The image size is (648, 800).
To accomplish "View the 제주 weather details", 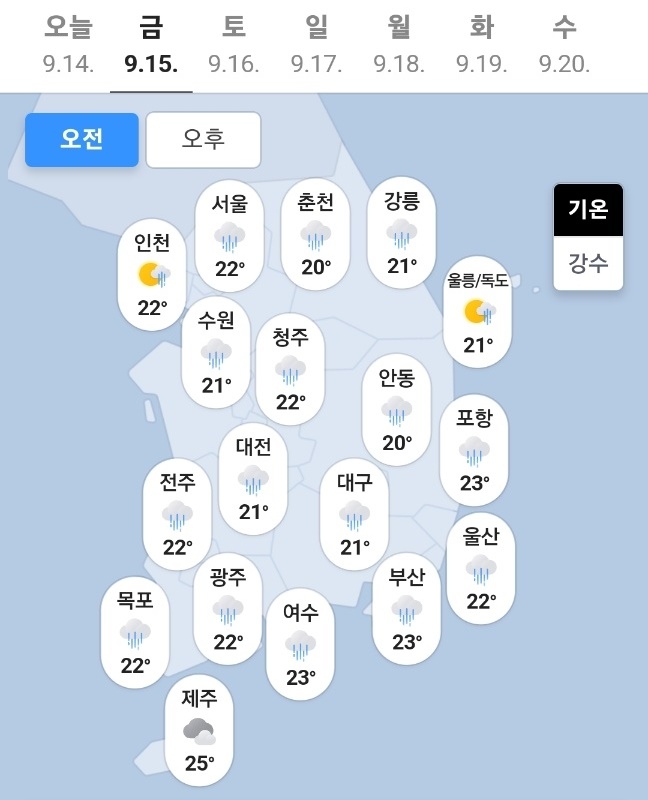I will pyautogui.click(x=200, y=731).
